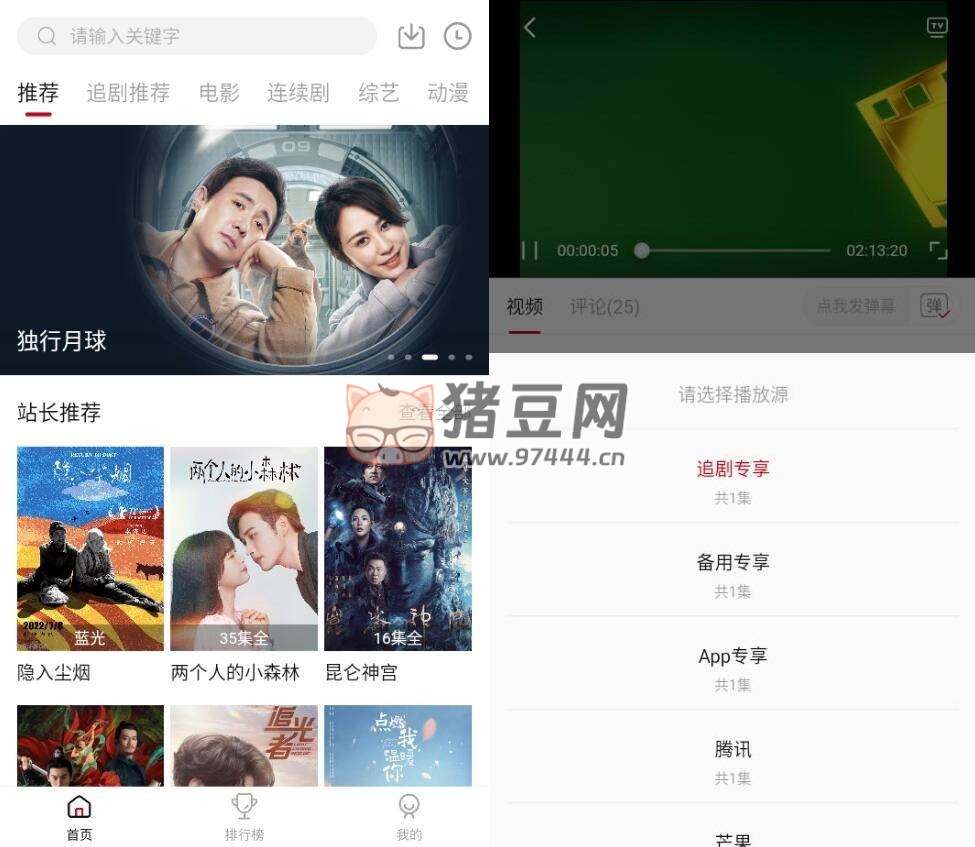Choose the 备用专享 playback source
The image size is (975, 847).
click(x=732, y=572)
